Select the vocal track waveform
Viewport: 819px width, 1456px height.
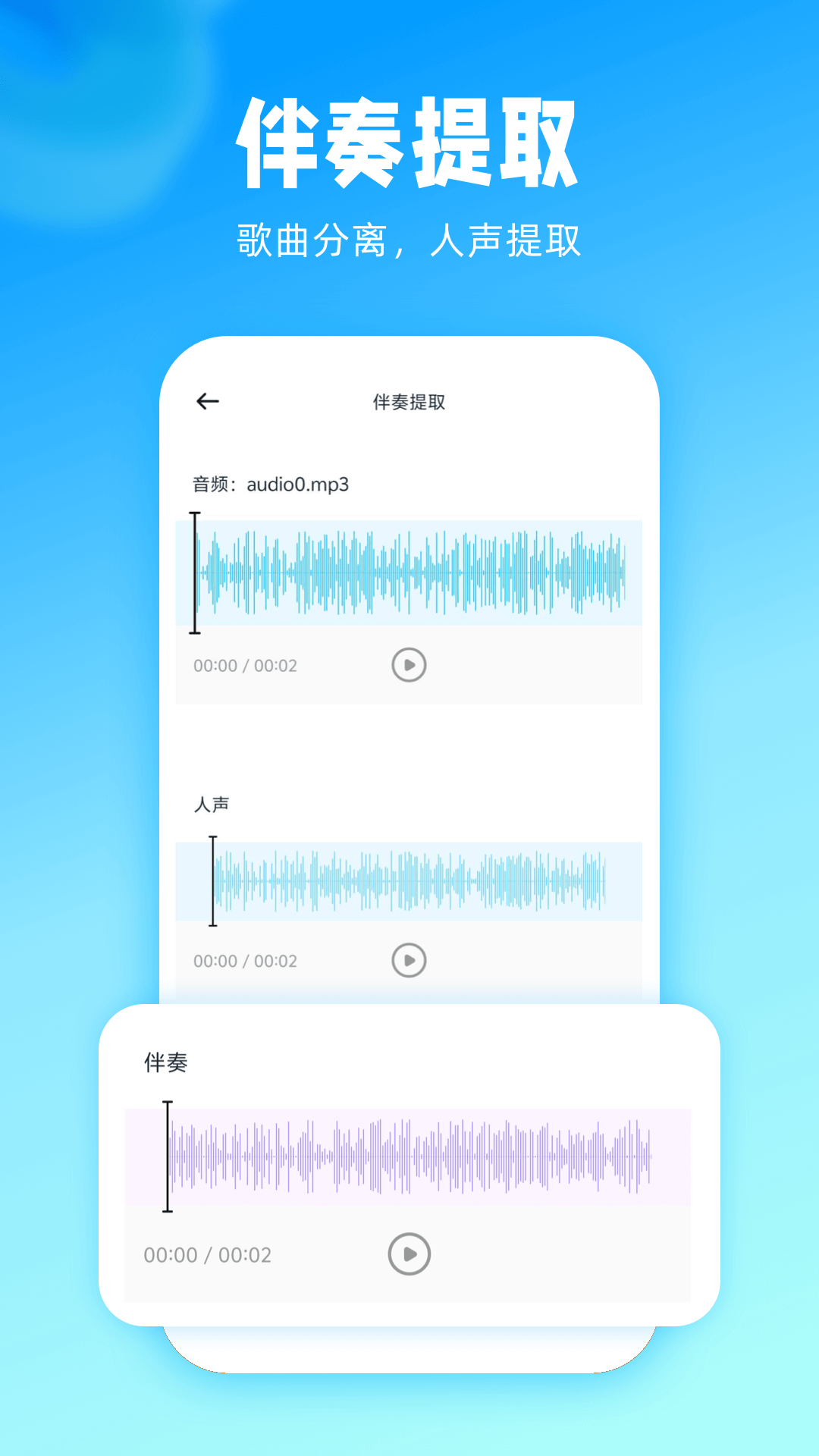pyautogui.click(x=409, y=881)
